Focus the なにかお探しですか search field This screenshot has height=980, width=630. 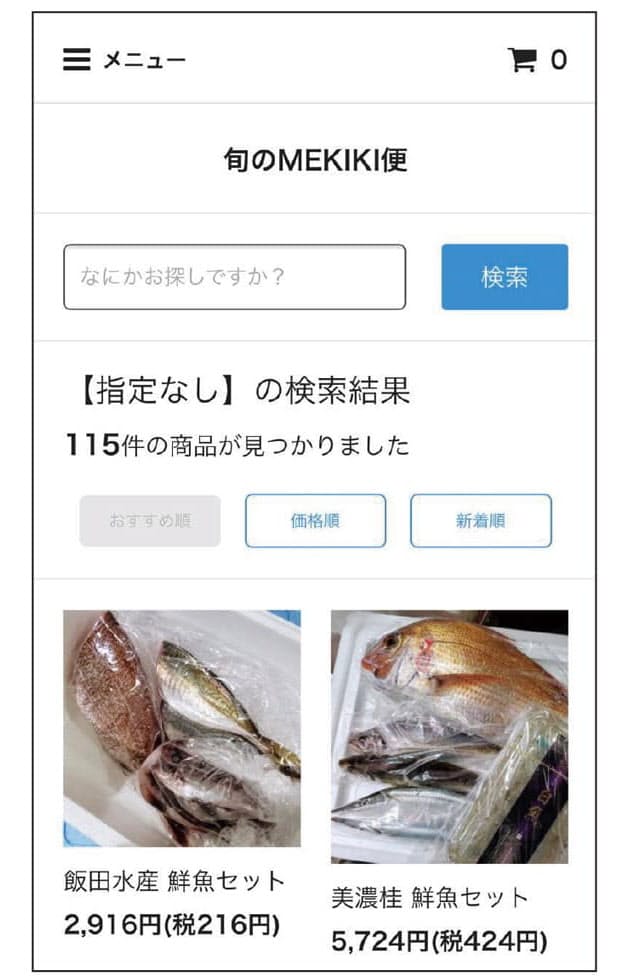pos(234,277)
